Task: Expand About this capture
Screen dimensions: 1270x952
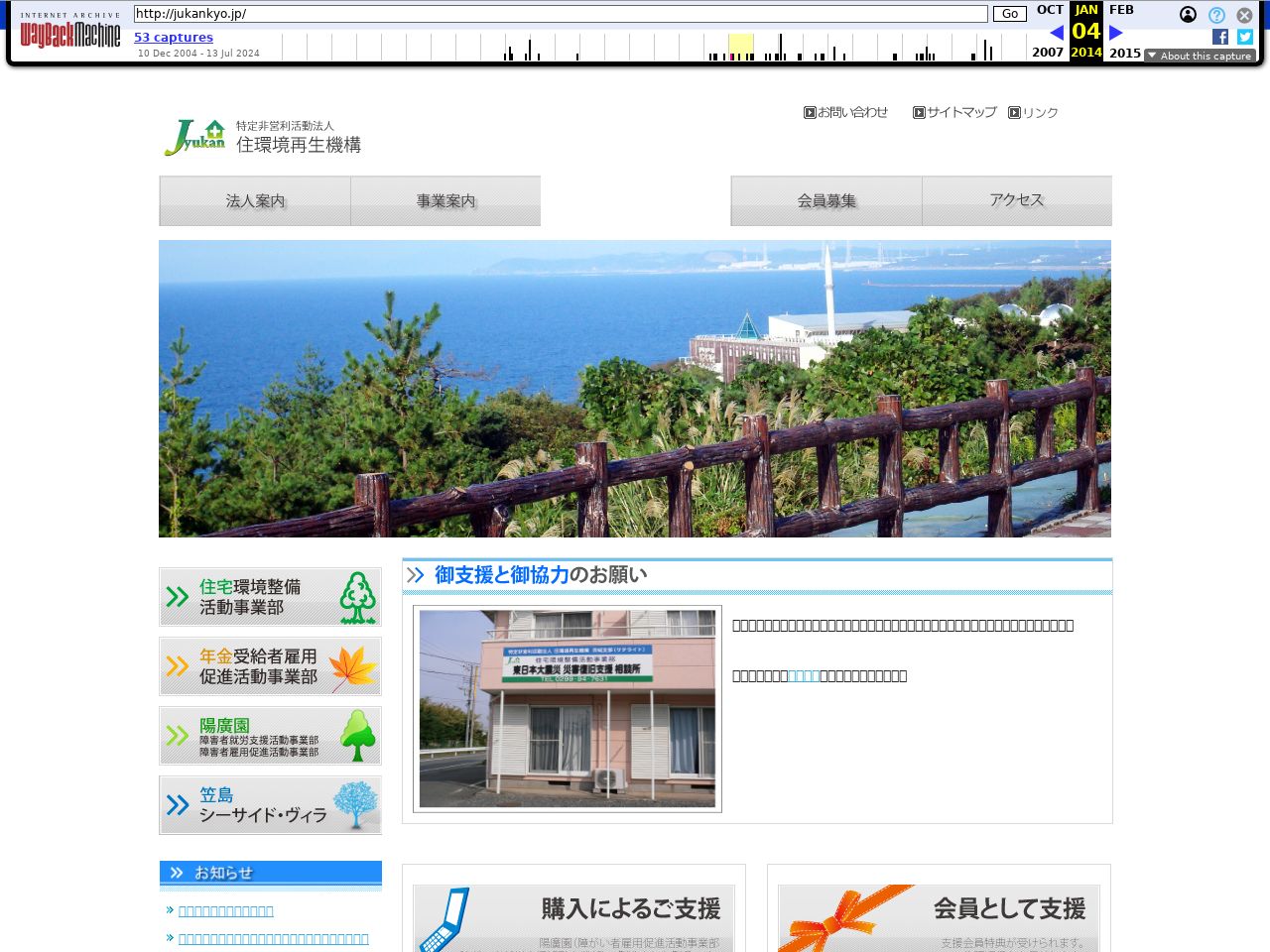Action: pos(1200,56)
